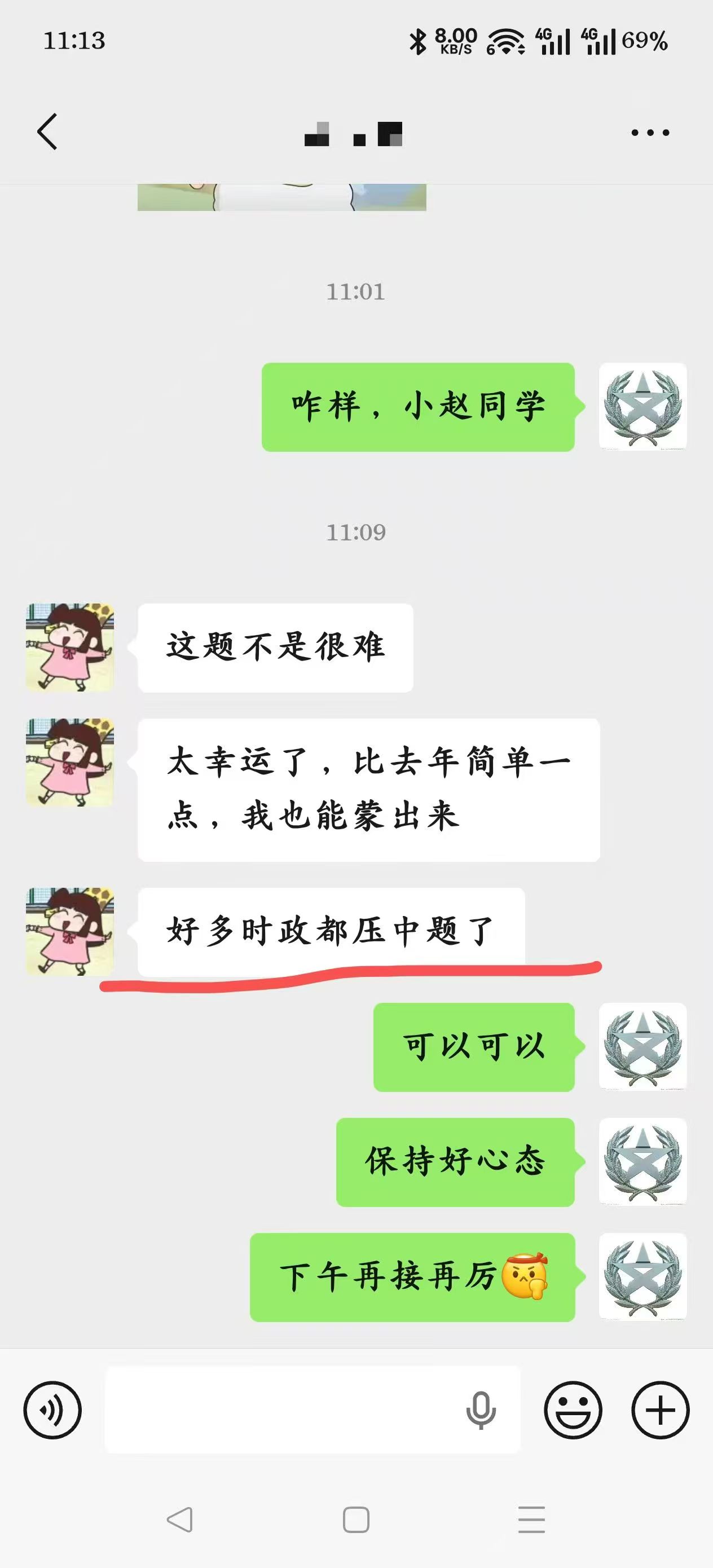This screenshot has height=1568, width=713.
Task: Tap the girl avatar beside 这题不是很难
Action: tap(70, 647)
